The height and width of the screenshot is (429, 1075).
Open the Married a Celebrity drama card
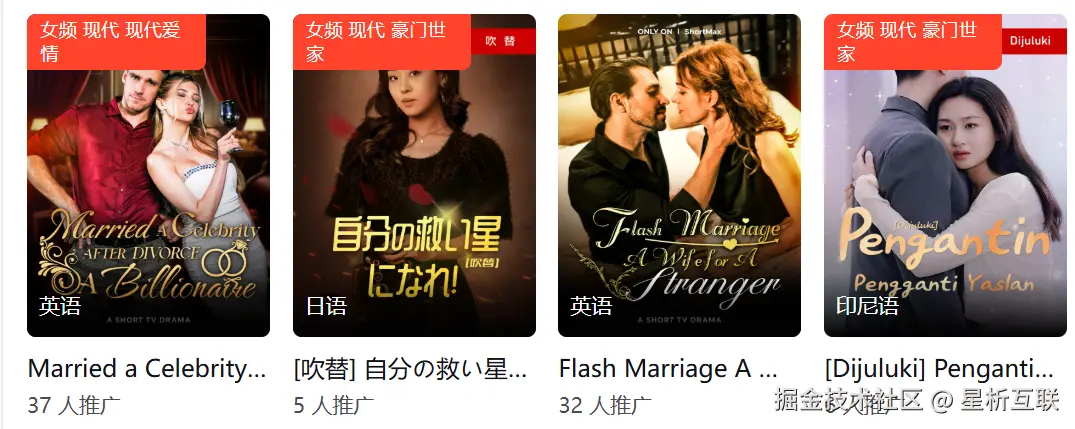point(148,176)
